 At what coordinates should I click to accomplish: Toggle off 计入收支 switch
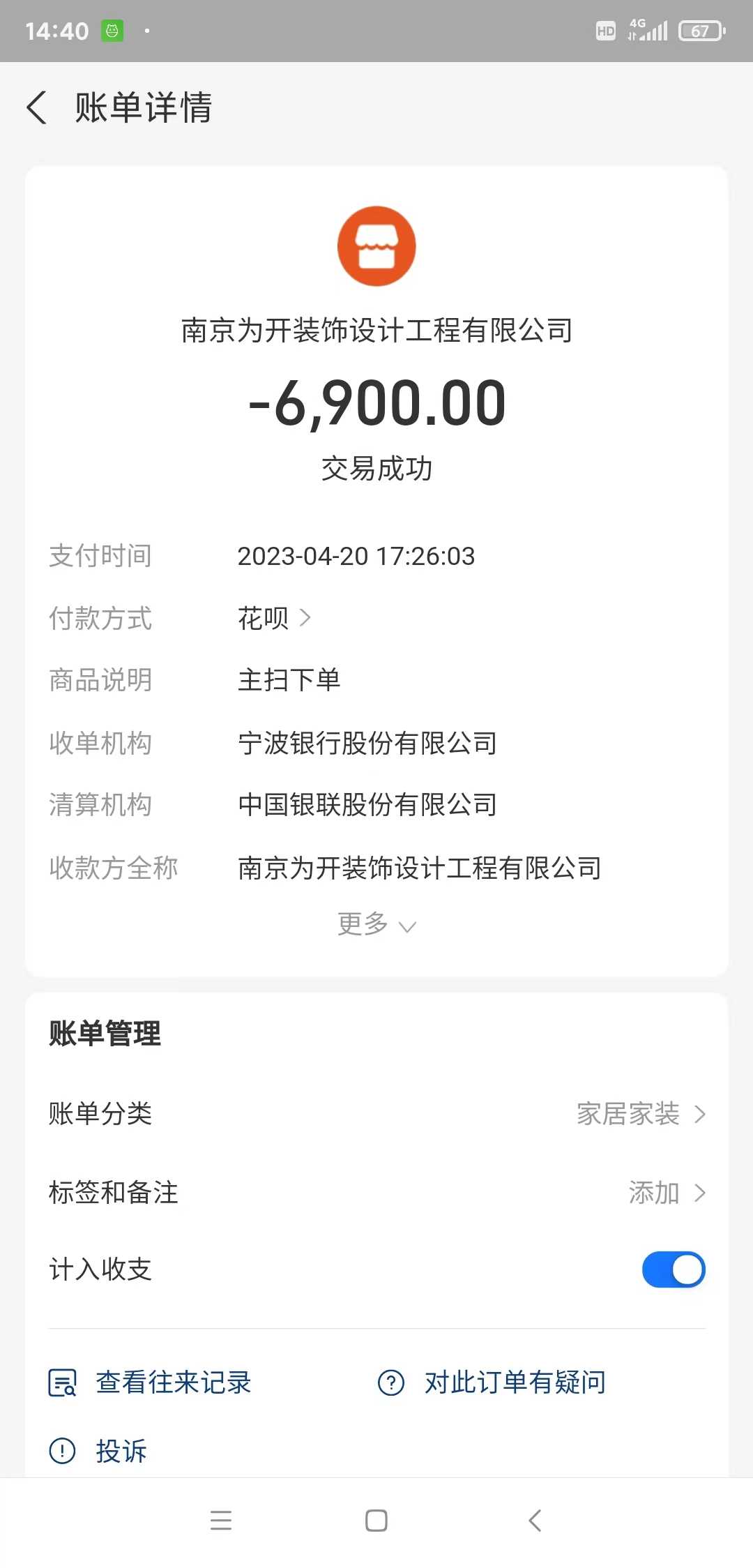[x=673, y=1269]
